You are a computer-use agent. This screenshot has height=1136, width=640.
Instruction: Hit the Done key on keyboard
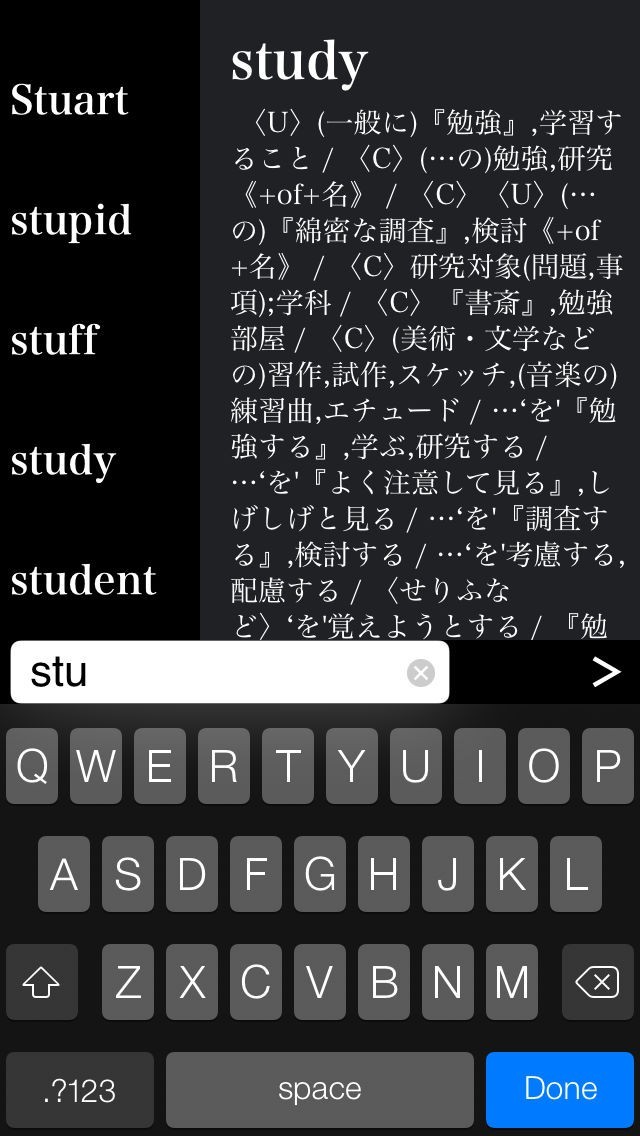coord(560,1089)
